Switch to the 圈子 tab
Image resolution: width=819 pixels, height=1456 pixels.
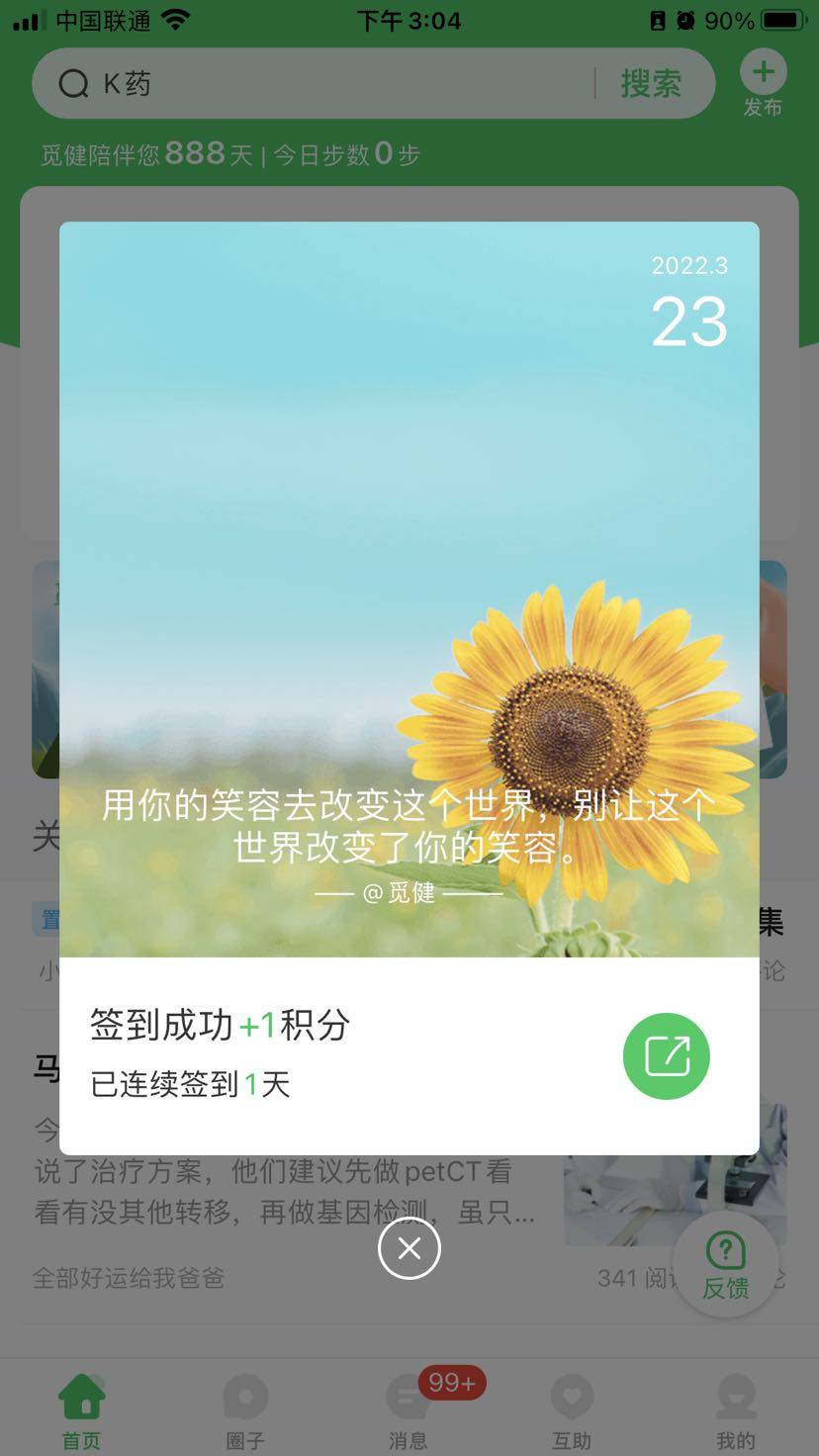tap(245, 1411)
